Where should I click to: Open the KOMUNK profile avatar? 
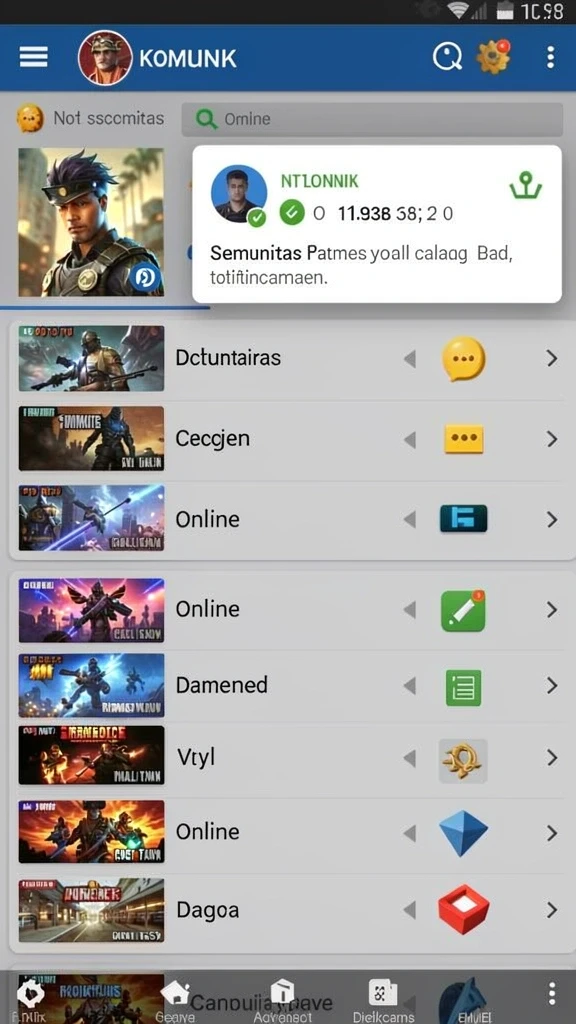tap(105, 57)
